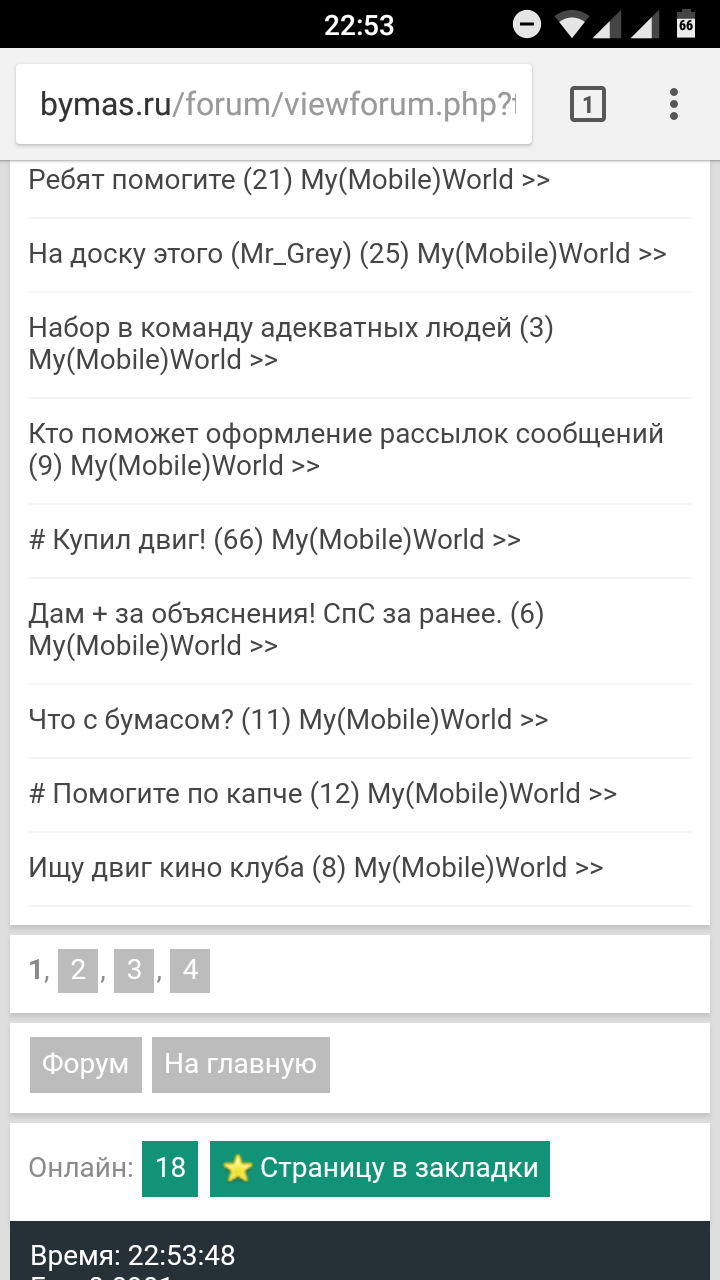Tap the "Форум" button

tap(85, 1064)
